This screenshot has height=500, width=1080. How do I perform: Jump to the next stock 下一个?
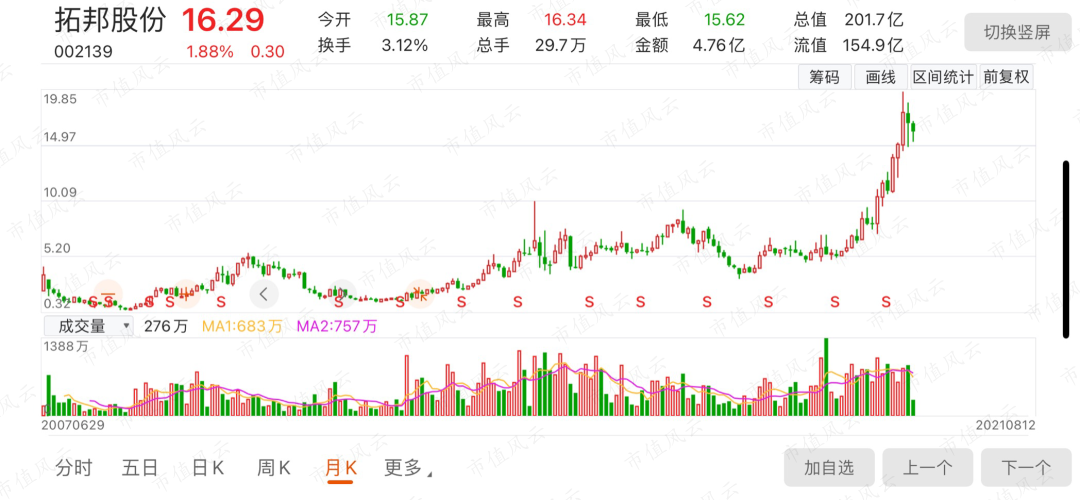pos(1026,467)
